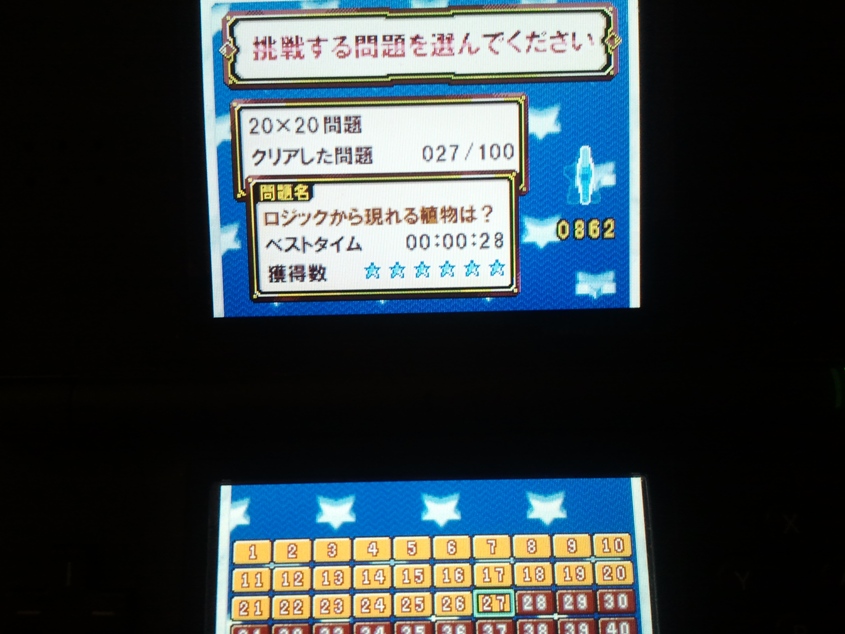This screenshot has width=845, height=634.
Task: Tap puzzle number 7
Action: point(492,547)
